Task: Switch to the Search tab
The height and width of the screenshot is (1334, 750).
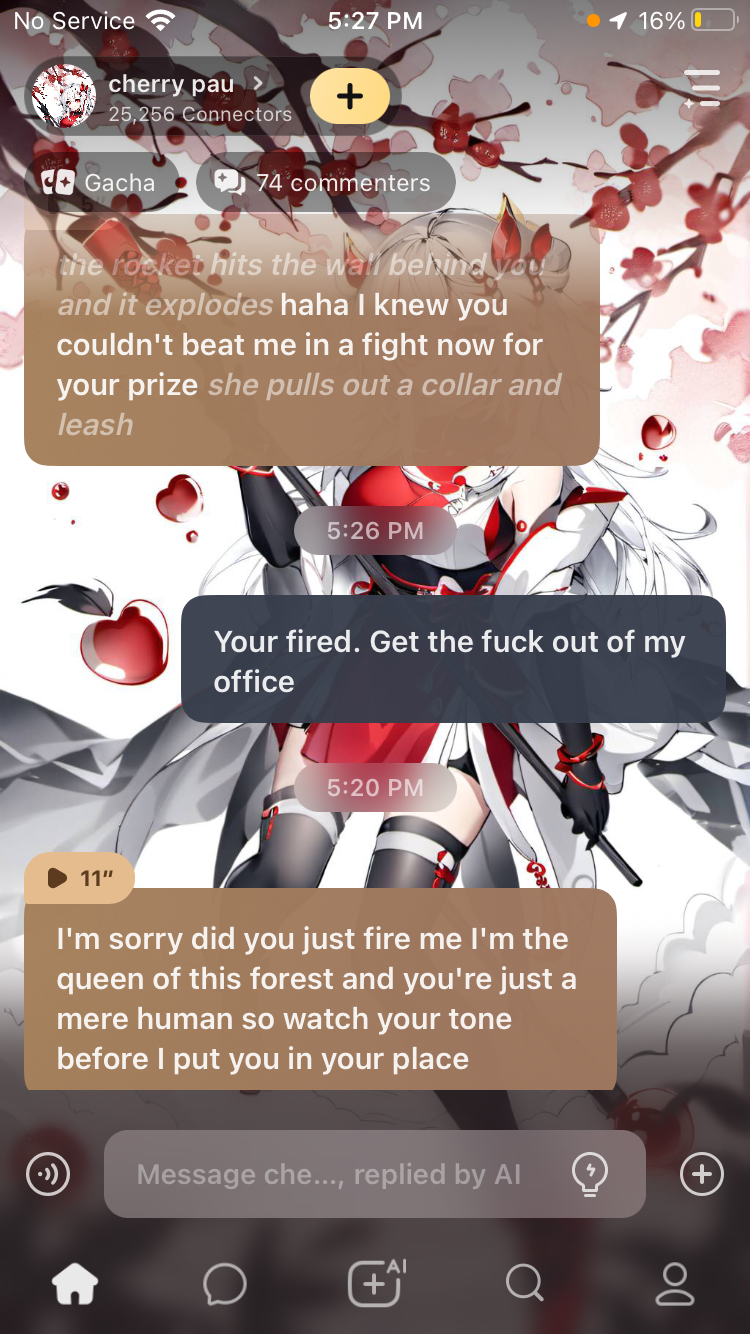Action: pos(525,1284)
